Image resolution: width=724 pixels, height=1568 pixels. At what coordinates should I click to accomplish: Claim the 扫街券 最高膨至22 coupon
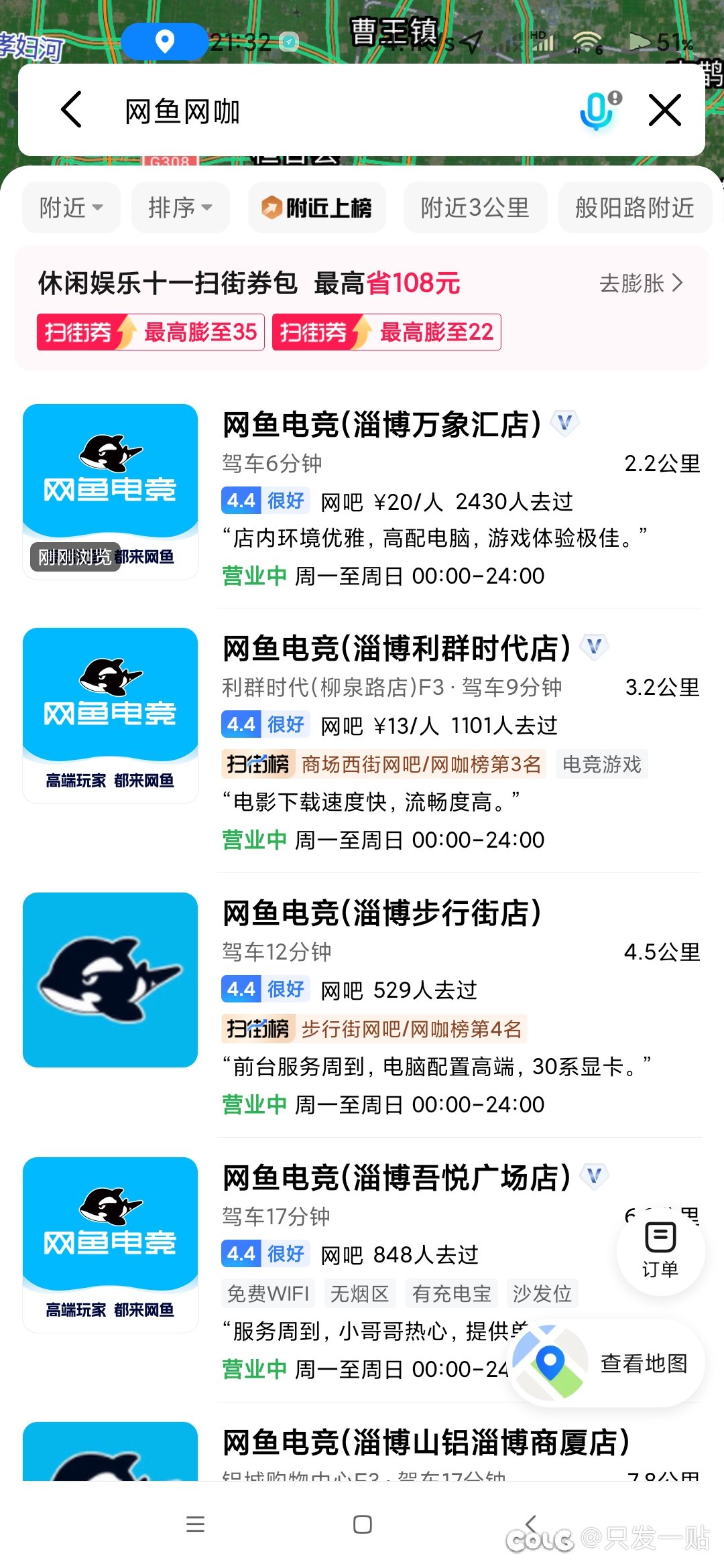coord(387,332)
